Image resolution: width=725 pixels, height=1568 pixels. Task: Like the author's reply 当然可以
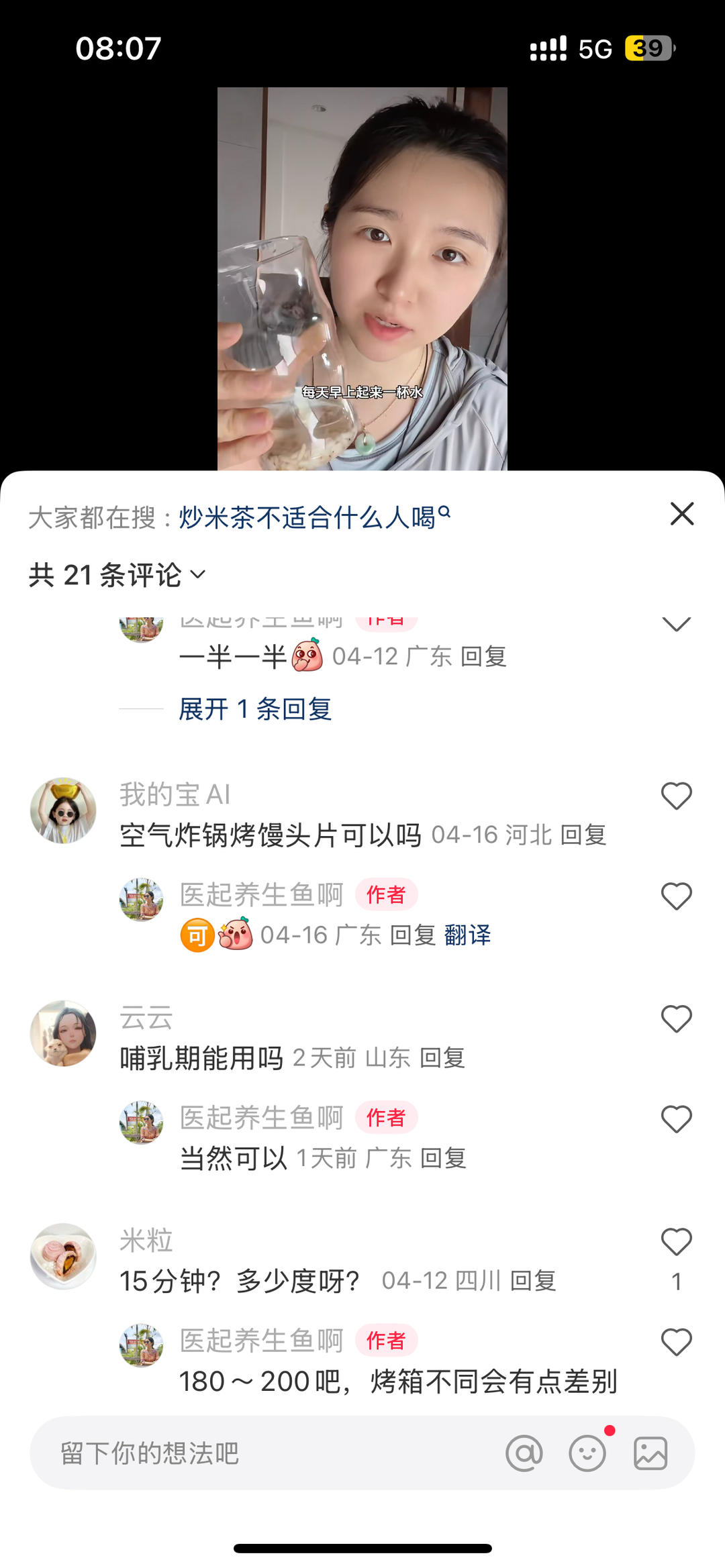tap(677, 1118)
